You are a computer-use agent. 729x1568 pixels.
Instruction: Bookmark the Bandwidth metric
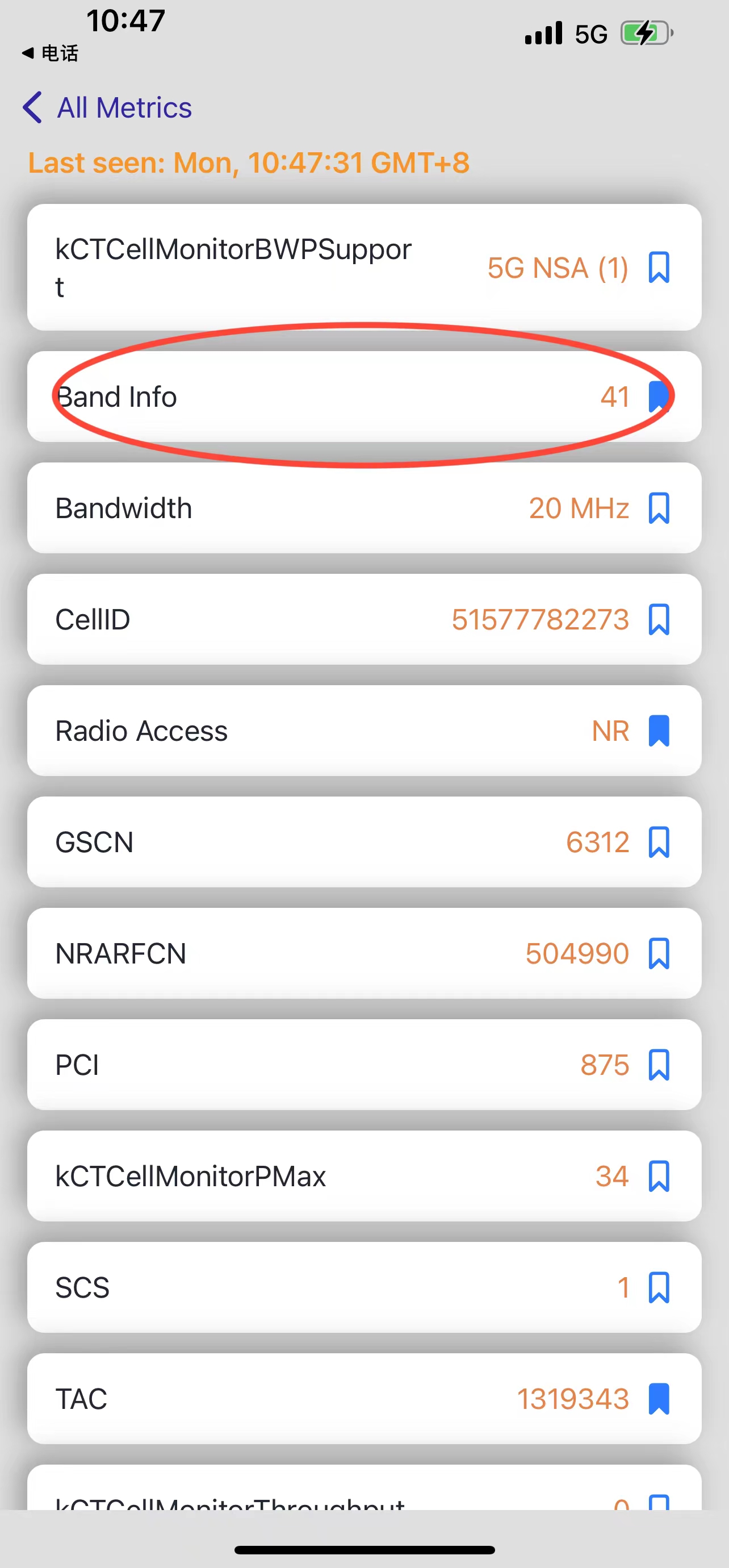(x=659, y=508)
